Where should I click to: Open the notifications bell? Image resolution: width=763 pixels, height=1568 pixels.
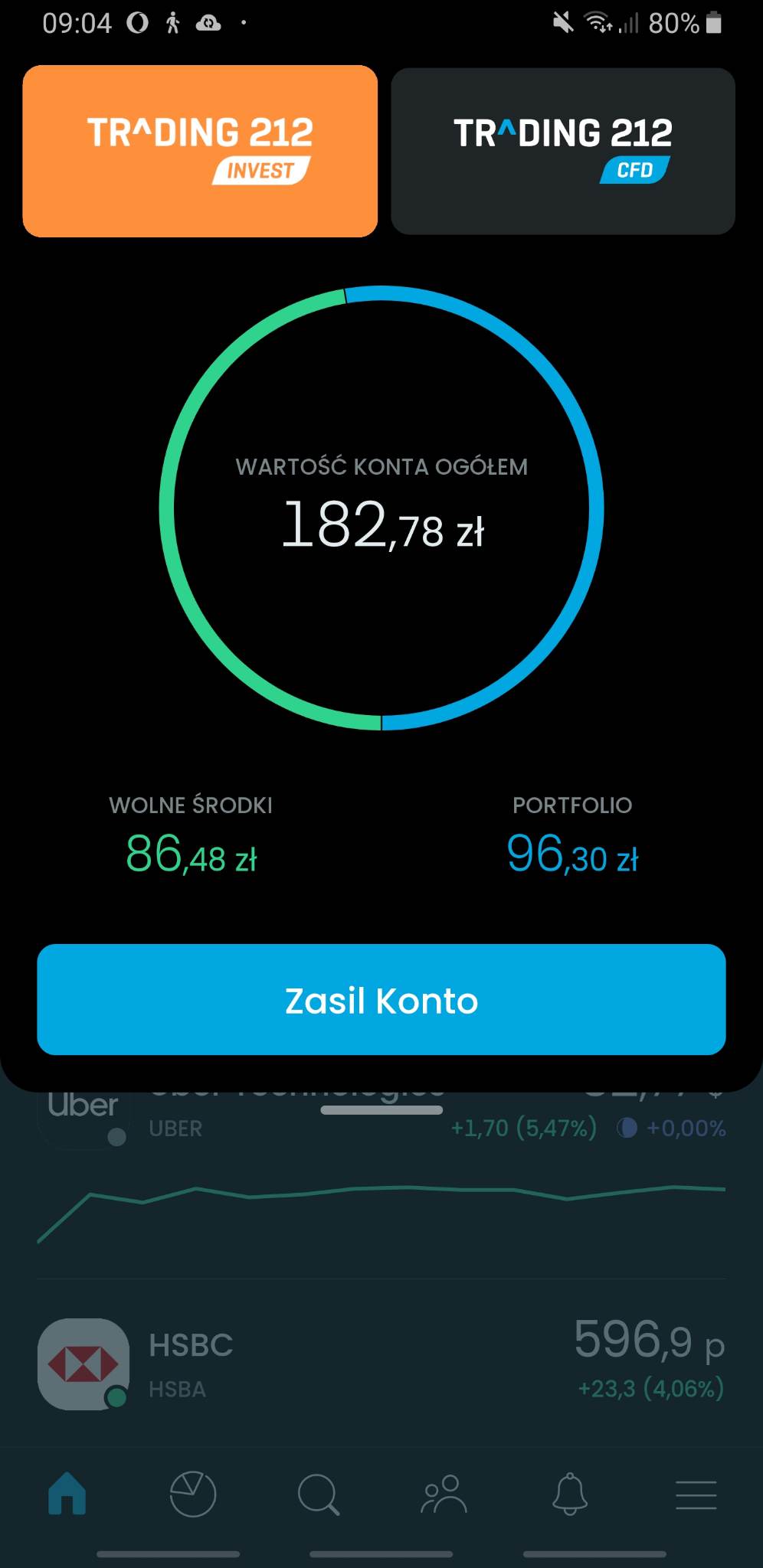point(570,1493)
